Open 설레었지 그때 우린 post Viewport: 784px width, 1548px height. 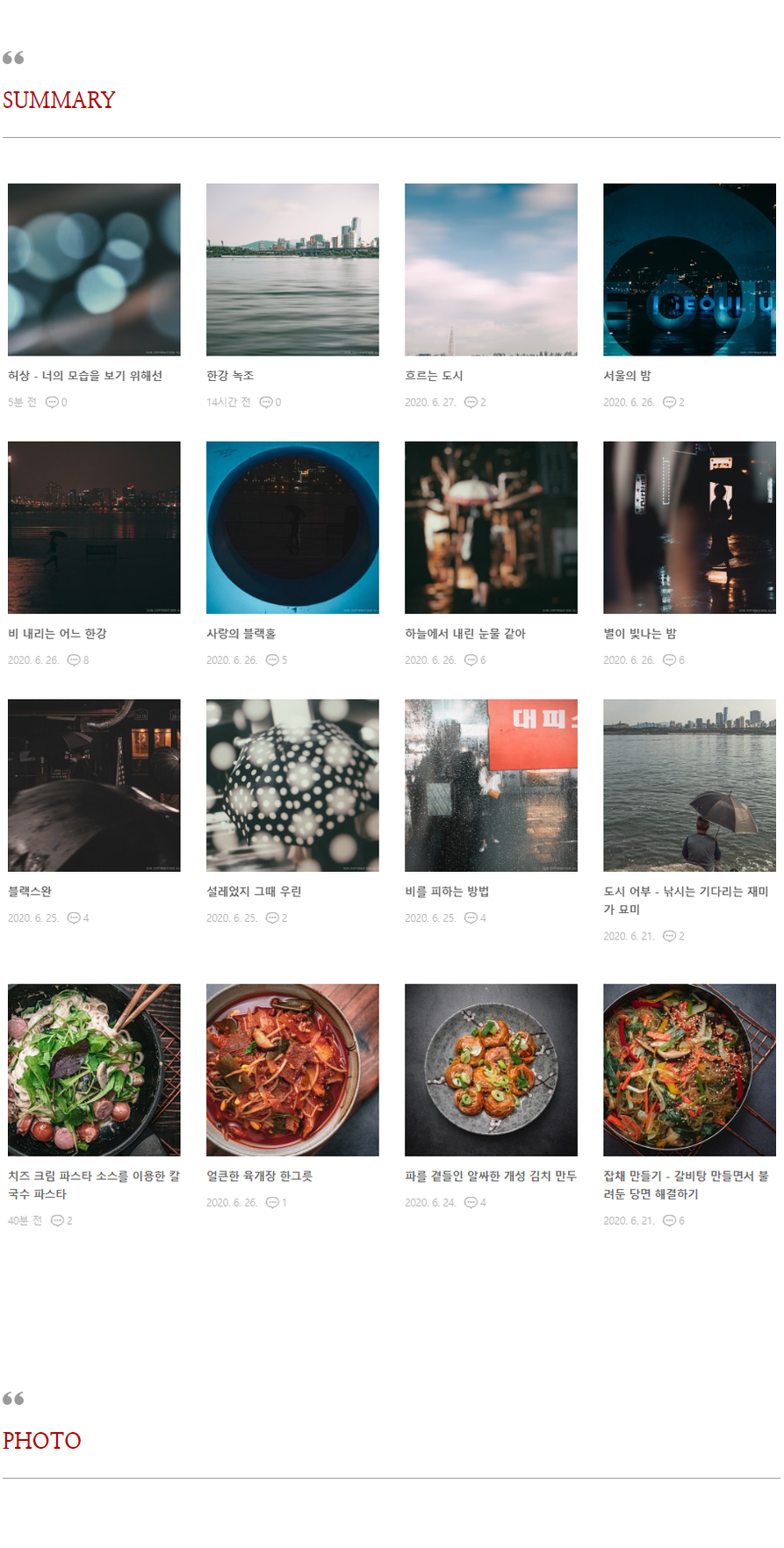[254, 892]
